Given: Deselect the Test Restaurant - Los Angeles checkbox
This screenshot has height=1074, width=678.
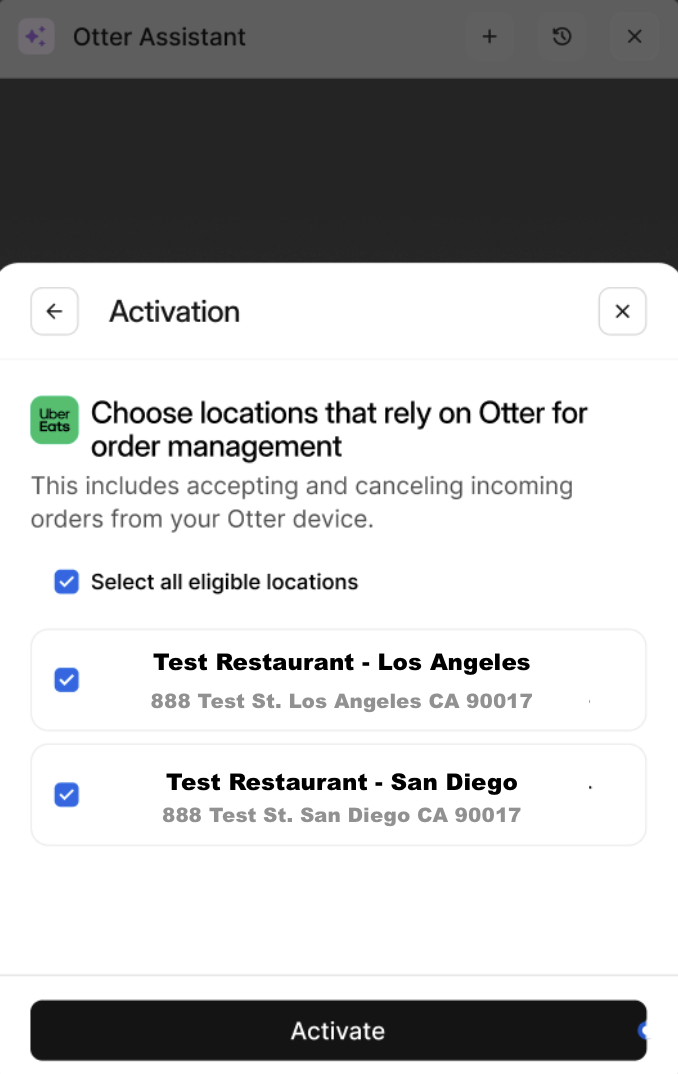Looking at the screenshot, I should coord(66,680).
